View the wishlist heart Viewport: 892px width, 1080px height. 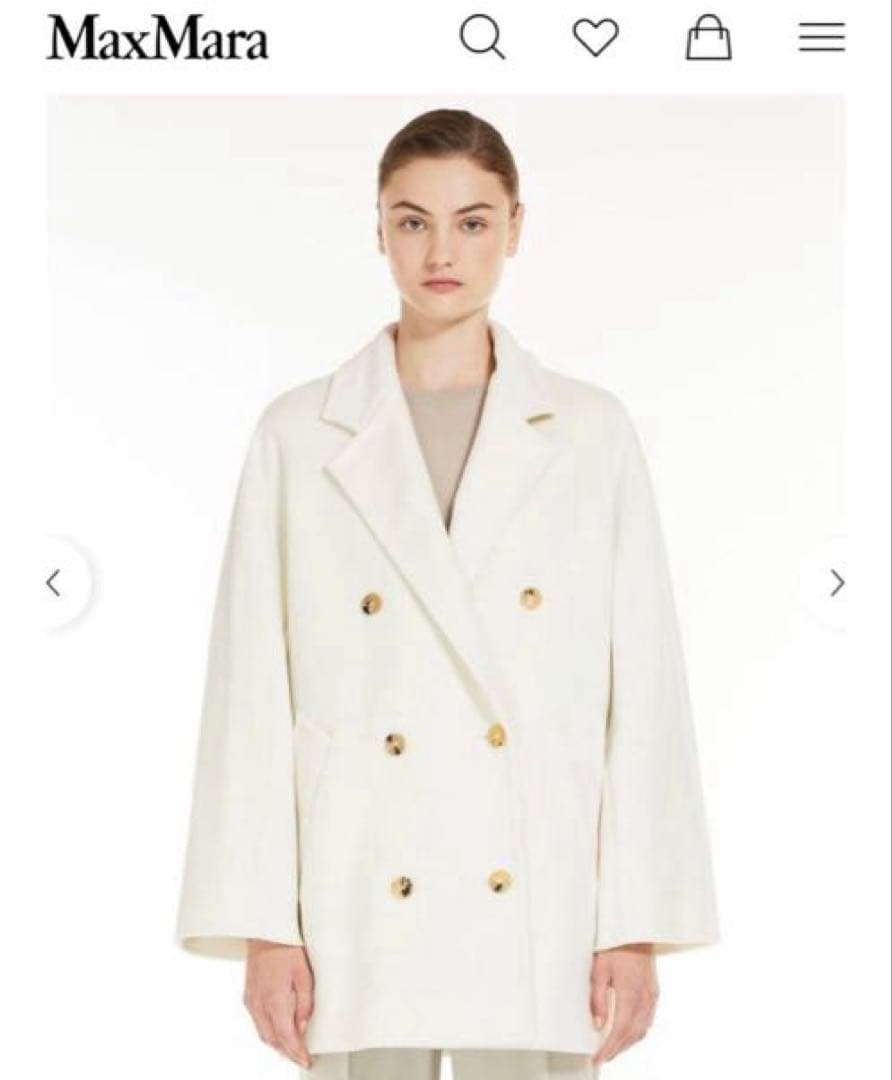click(596, 39)
